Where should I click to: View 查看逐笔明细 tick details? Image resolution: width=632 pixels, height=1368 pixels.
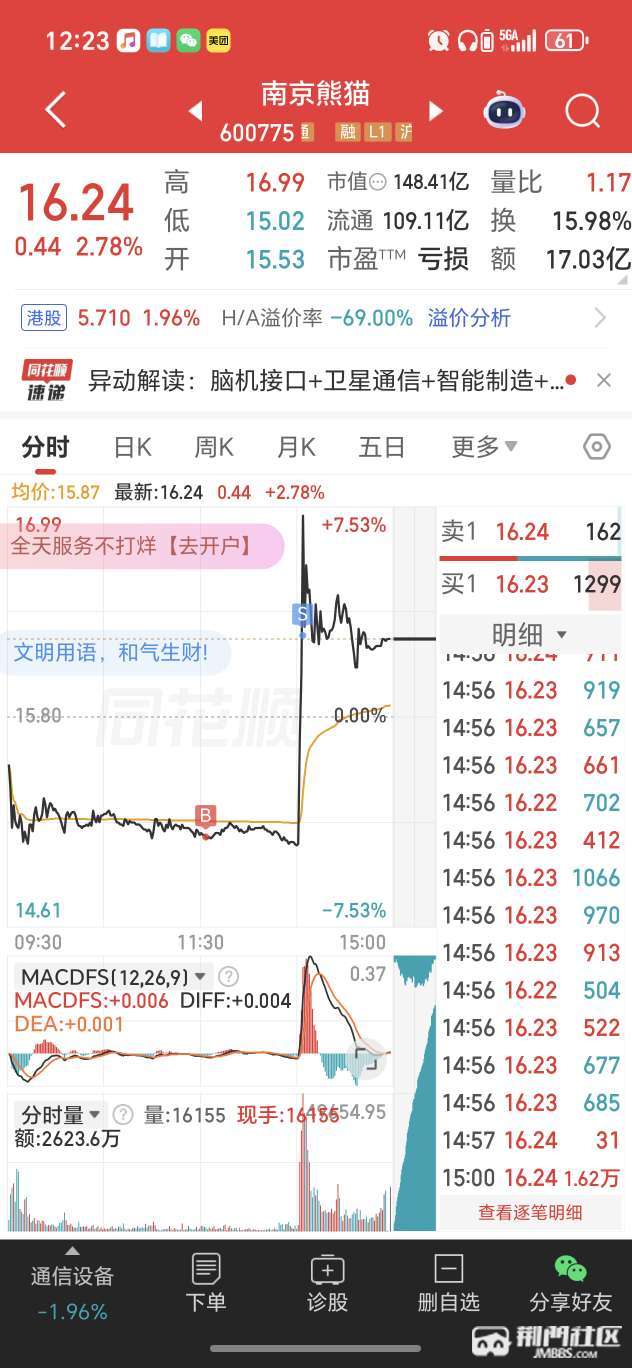[x=530, y=1213]
